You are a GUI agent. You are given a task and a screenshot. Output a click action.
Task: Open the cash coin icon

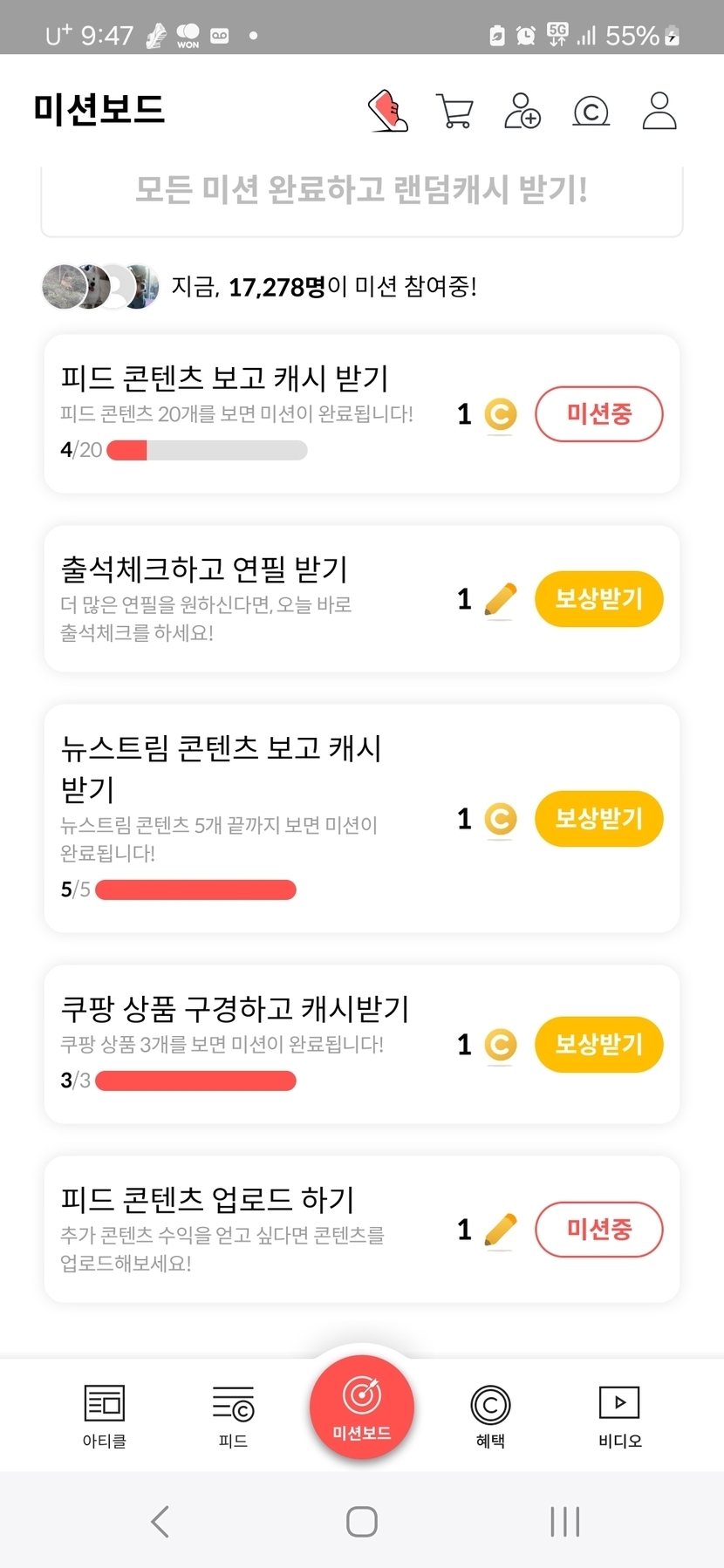(591, 112)
